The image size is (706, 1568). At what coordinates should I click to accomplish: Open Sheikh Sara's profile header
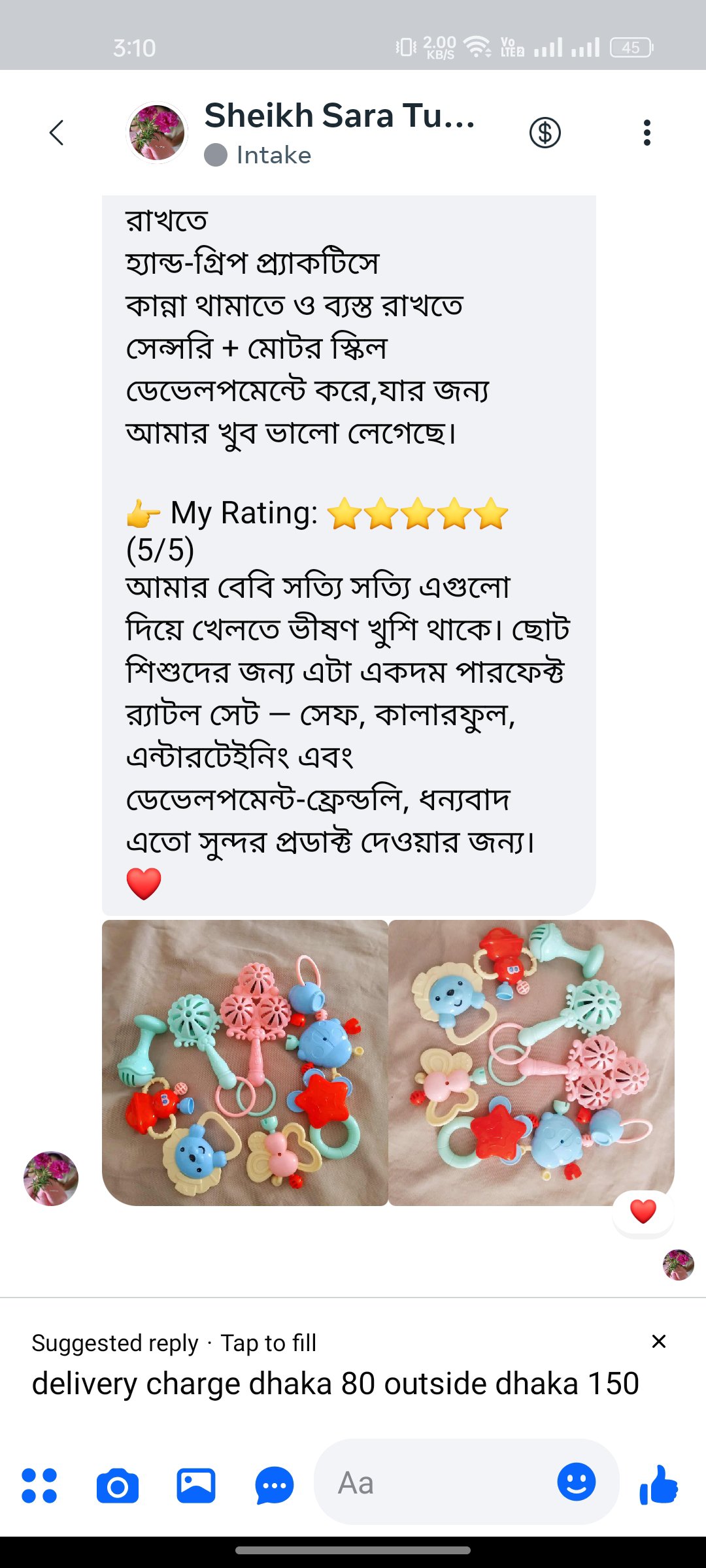339,133
